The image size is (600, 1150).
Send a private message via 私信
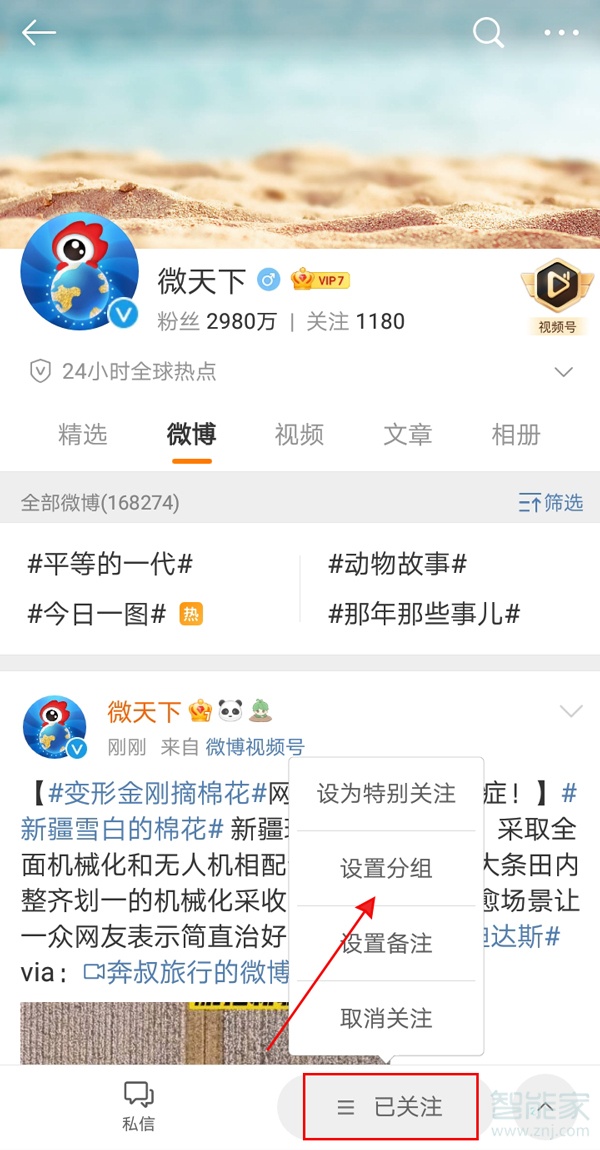139,1105
